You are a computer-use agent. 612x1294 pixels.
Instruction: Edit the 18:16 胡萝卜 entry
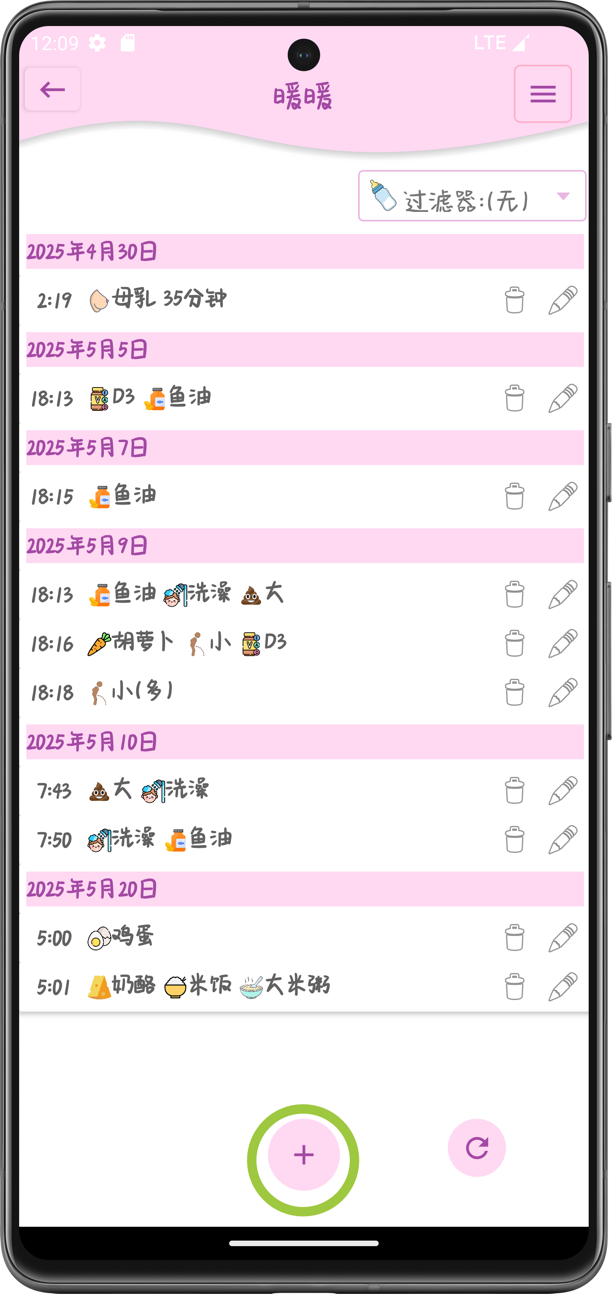coord(563,643)
